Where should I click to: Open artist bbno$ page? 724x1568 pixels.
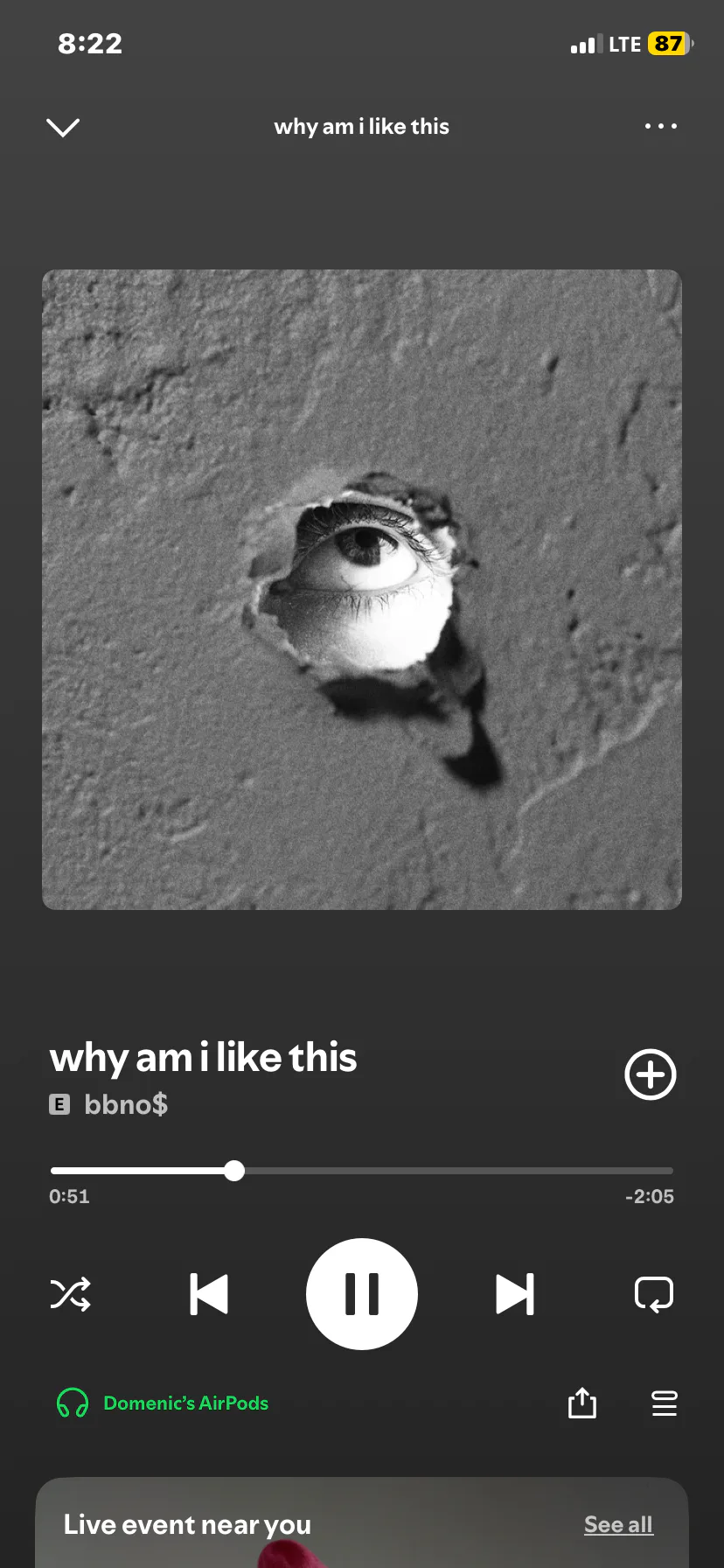point(126,1105)
